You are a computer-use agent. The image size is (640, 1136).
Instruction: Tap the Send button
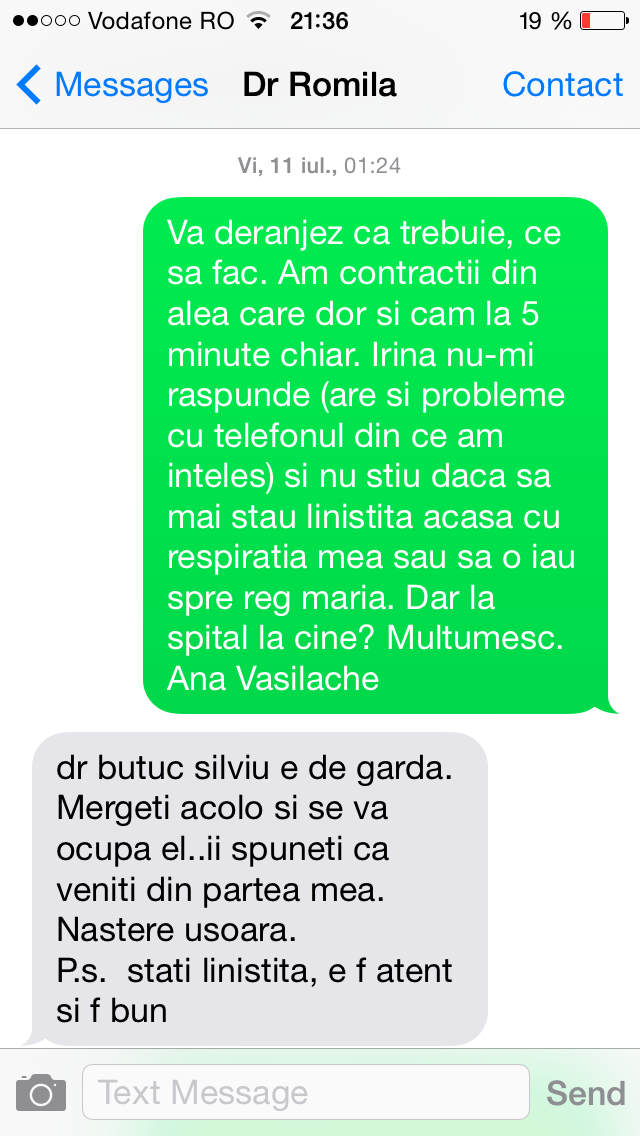[585, 1093]
